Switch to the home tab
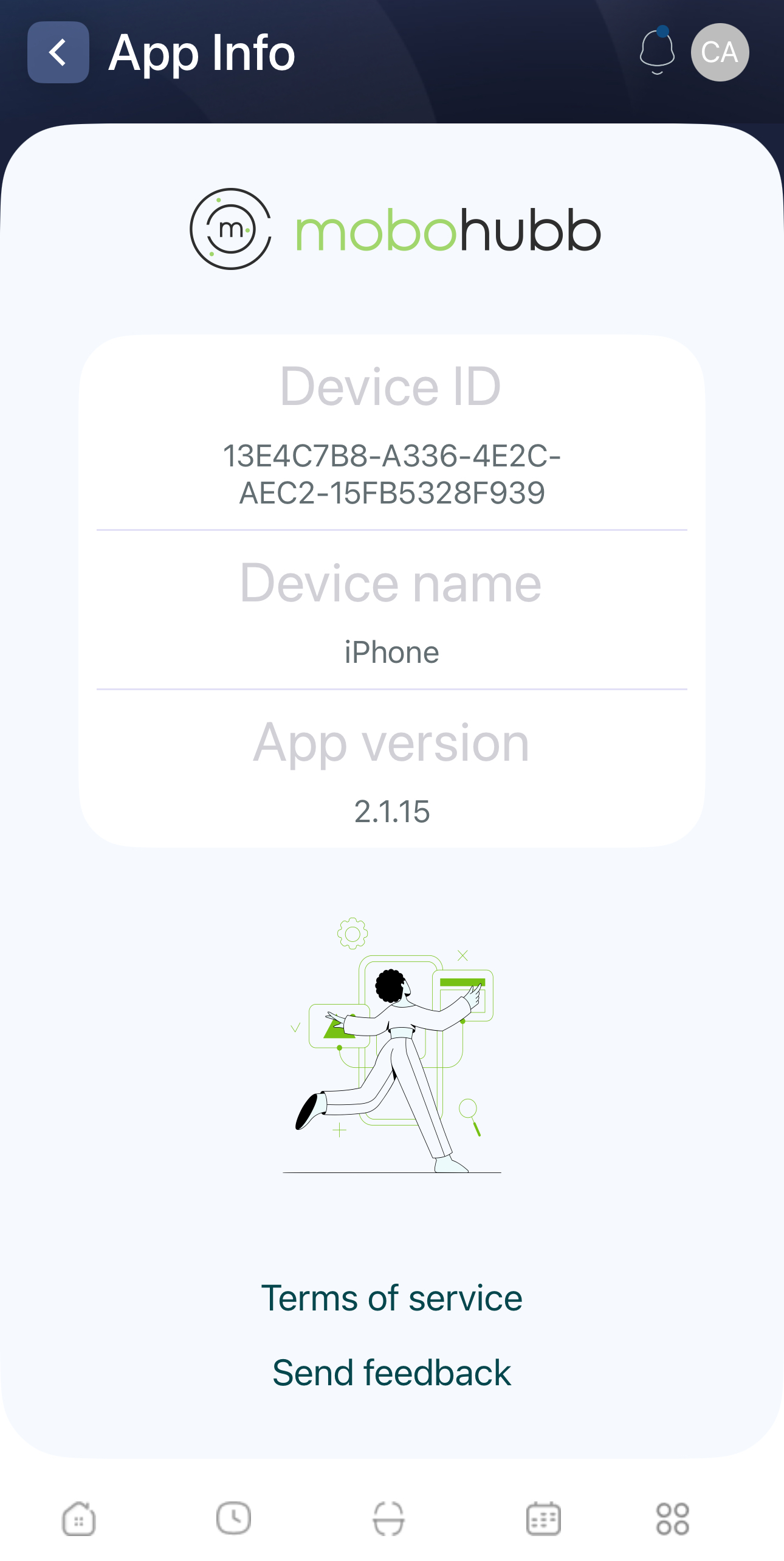 click(79, 1518)
